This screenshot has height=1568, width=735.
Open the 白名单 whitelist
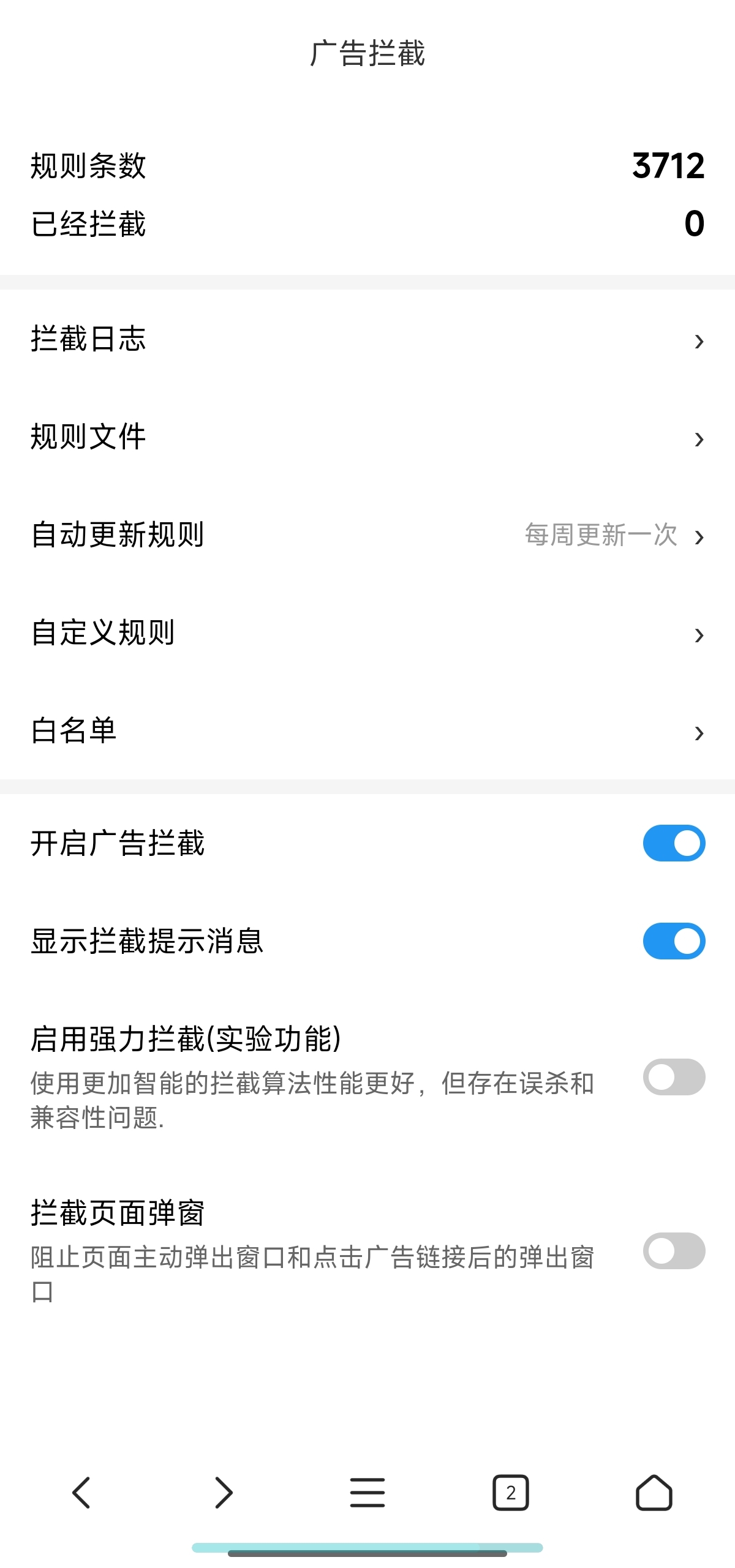[x=367, y=732]
